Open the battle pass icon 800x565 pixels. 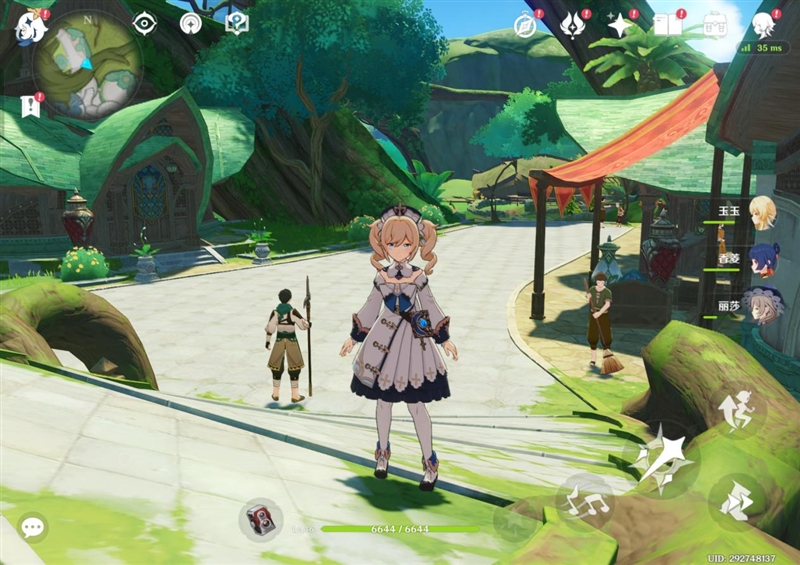[x=573, y=25]
